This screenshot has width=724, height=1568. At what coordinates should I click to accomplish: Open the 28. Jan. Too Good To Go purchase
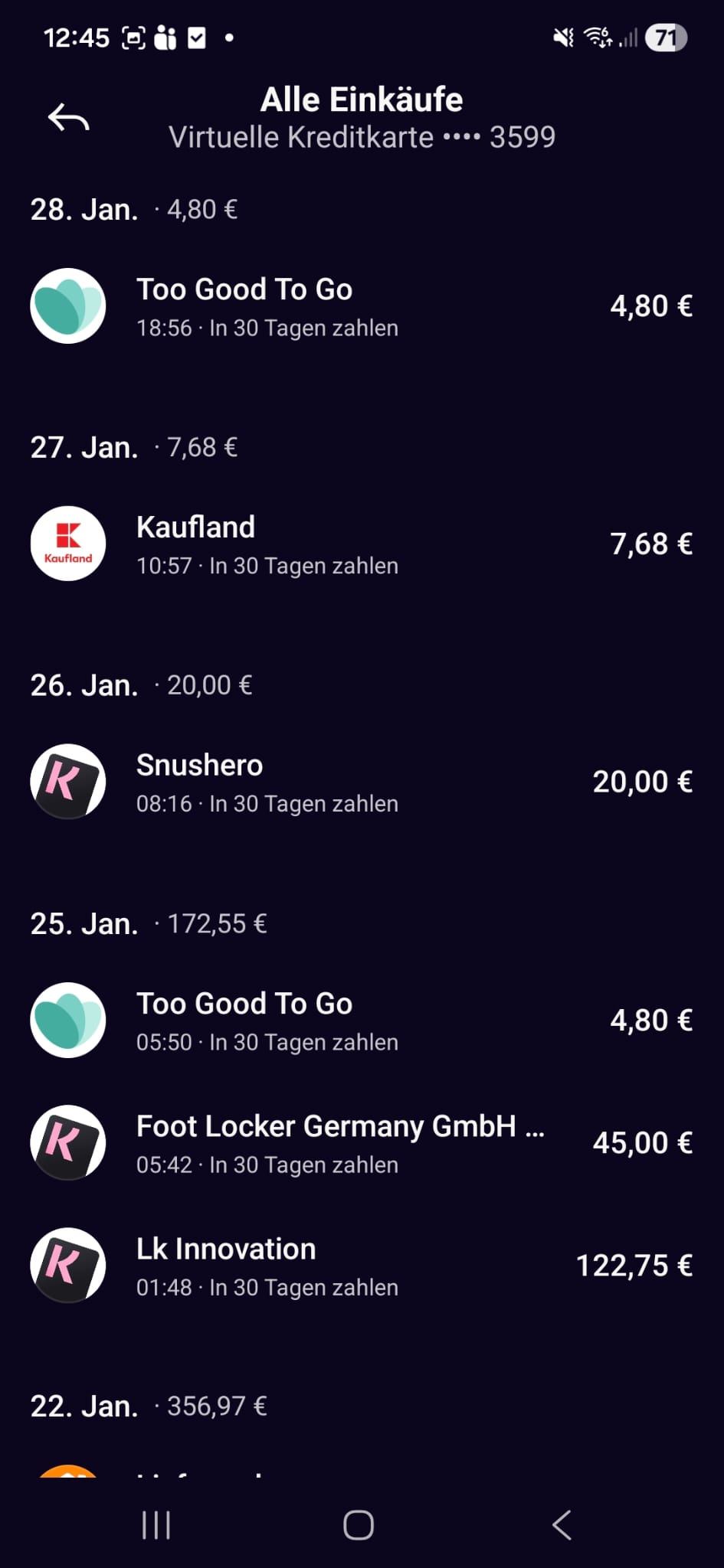(x=362, y=307)
